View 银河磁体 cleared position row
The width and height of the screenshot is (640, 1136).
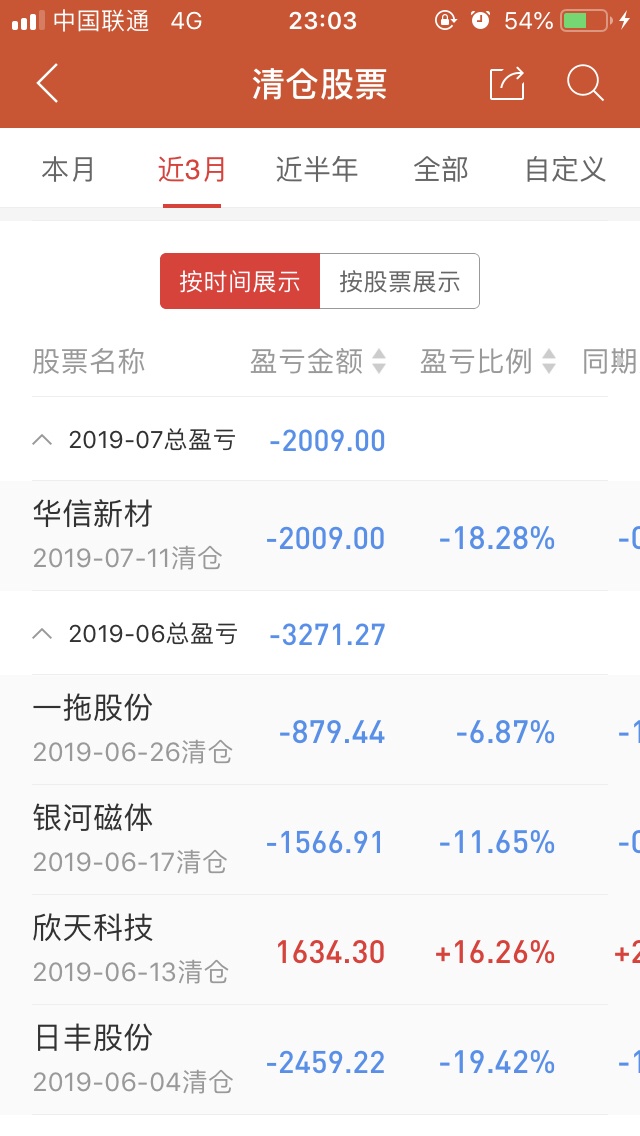point(320,840)
